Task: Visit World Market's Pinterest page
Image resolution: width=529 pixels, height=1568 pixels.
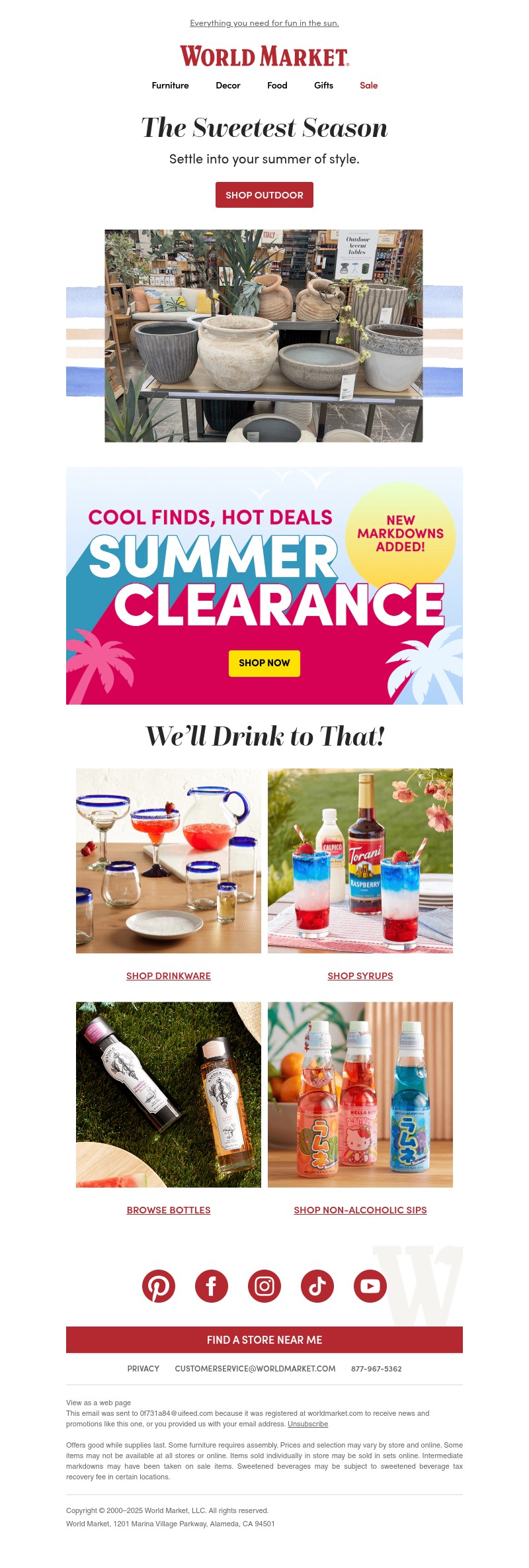Action: click(x=159, y=1286)
